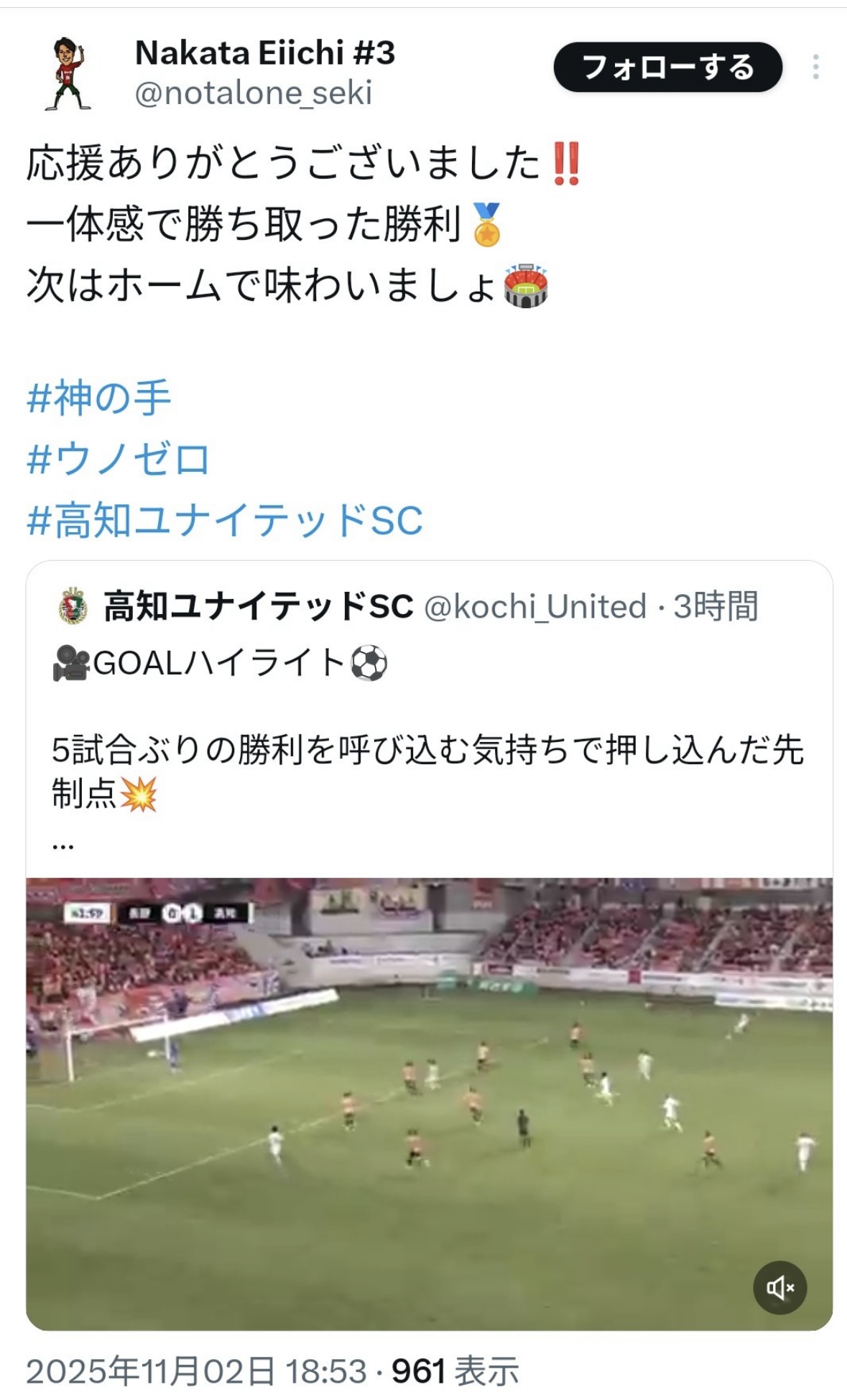Open Nakata Eiichi's profile avatar
847x1400 pixels.
tap(69, 73)
